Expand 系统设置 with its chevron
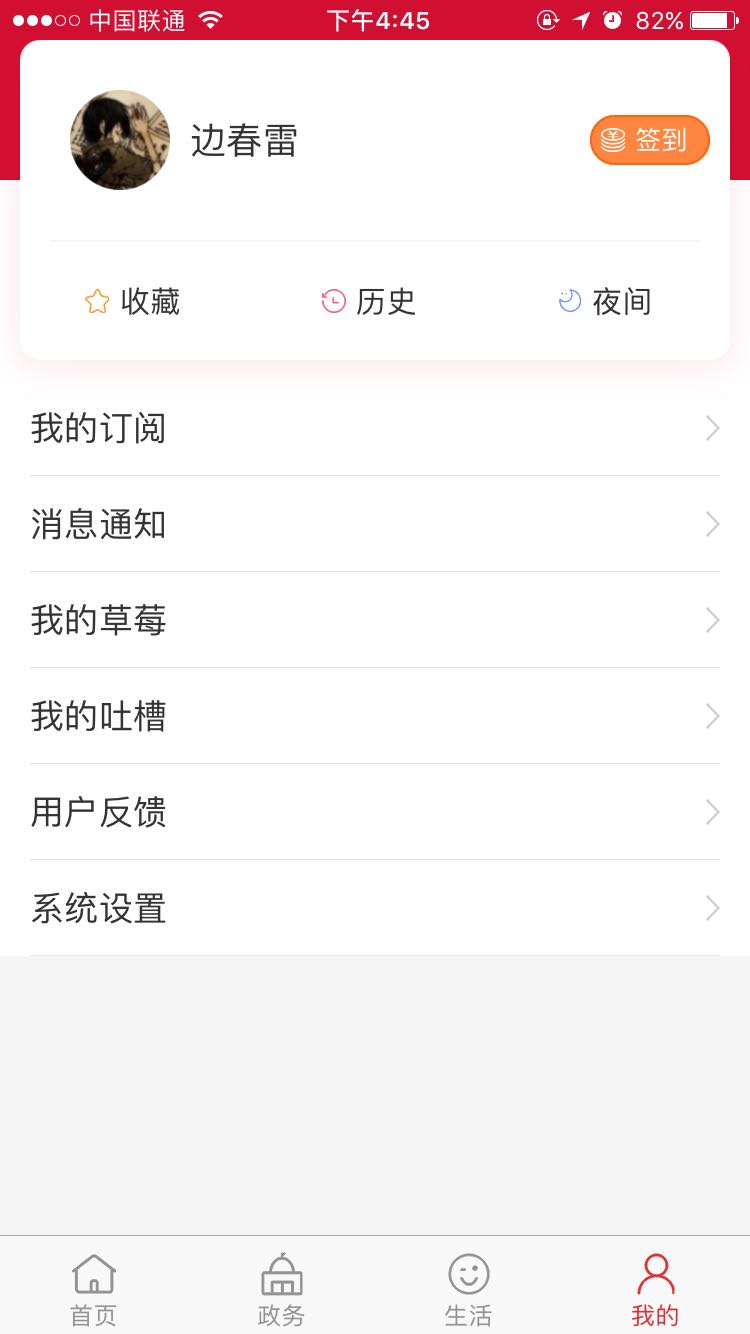This screenshot has height=1334, width=750. coord(711,908)
